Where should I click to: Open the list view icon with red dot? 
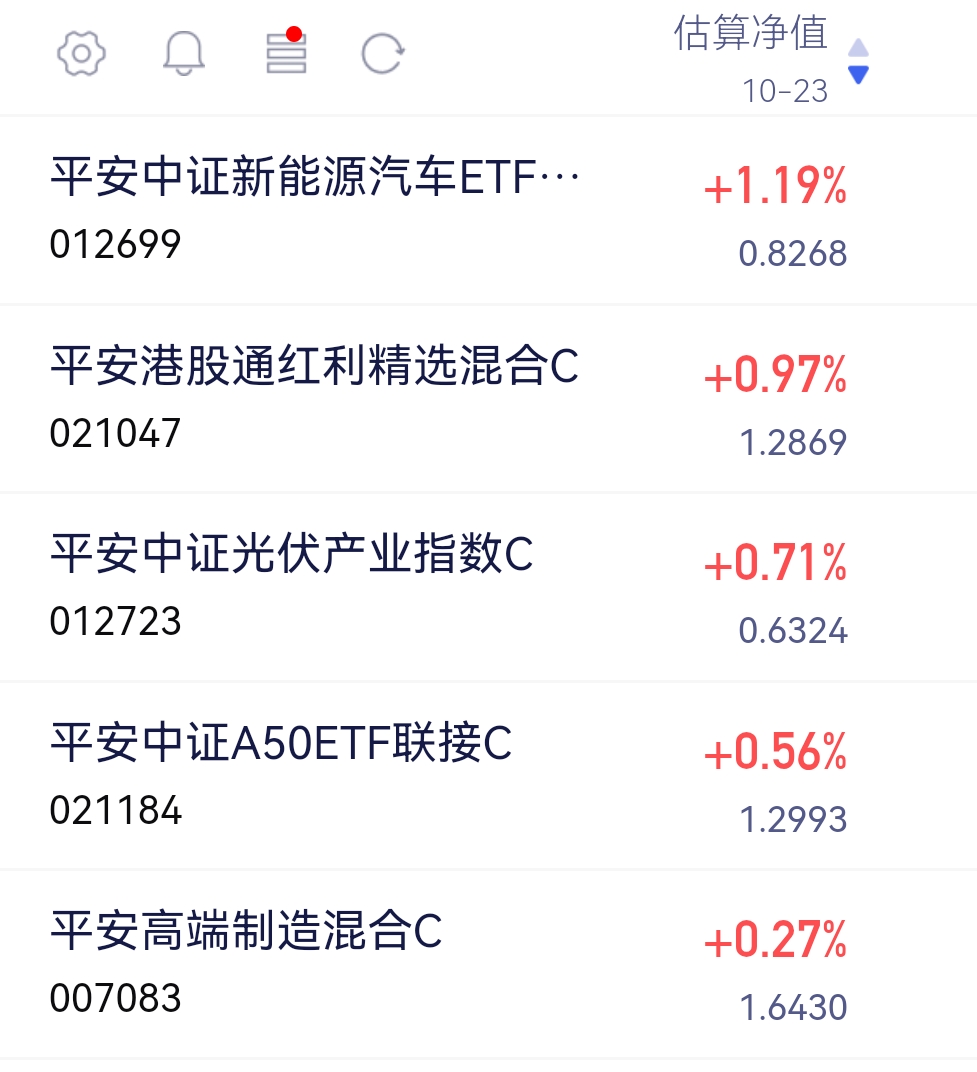click(x=286, y=51)
